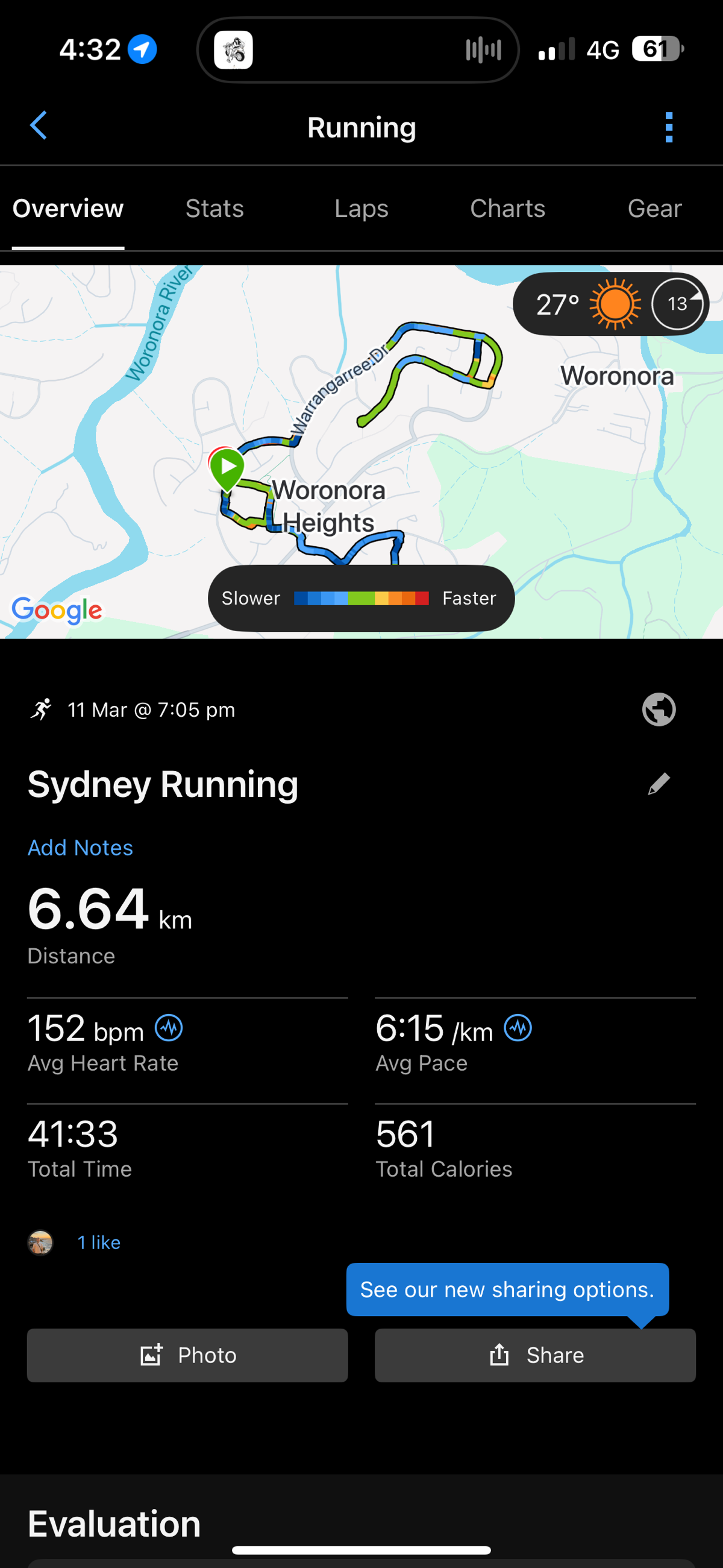
Task: Open the three-dot overflow menu
Action: pos(669,127)
